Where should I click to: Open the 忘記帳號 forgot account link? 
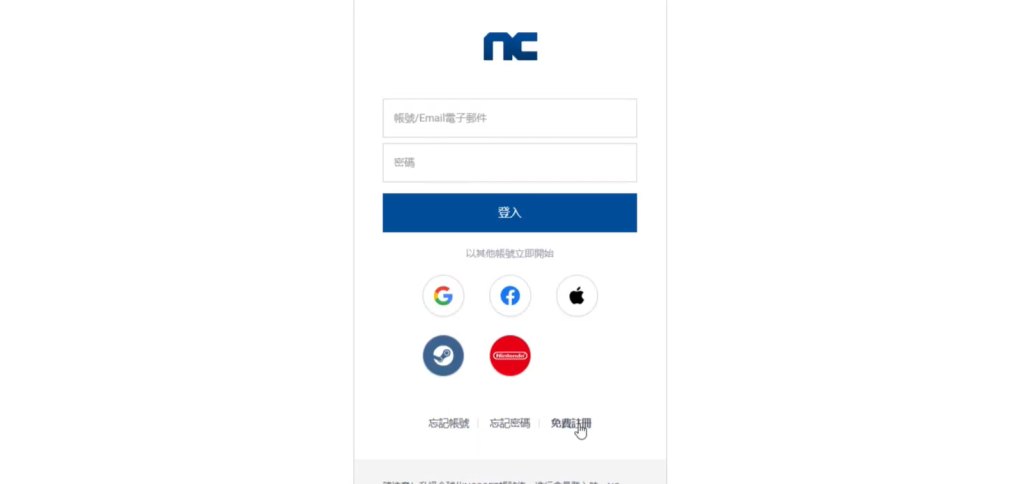click(x=448, y=424)
